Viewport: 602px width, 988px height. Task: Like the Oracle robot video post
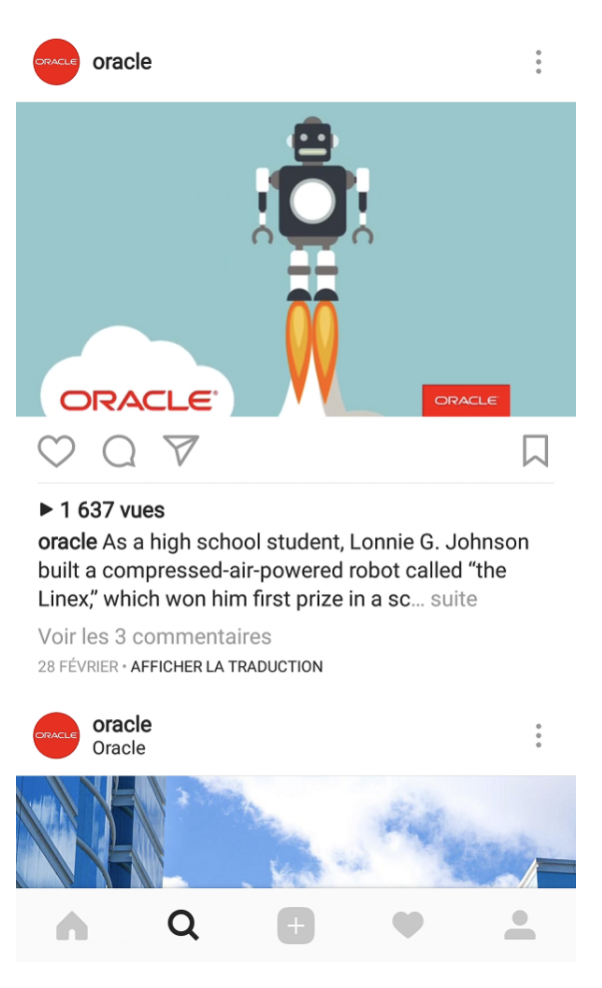56,451
